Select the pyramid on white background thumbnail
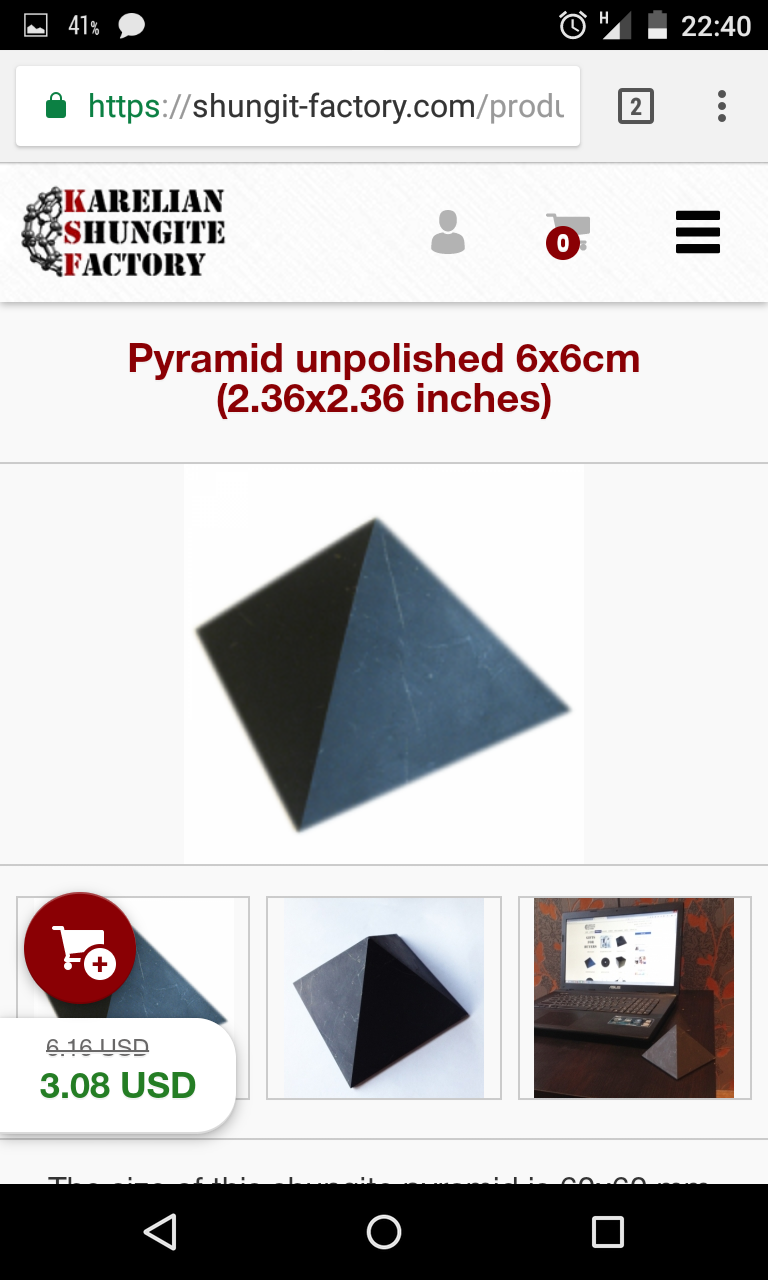 point(384,998)
